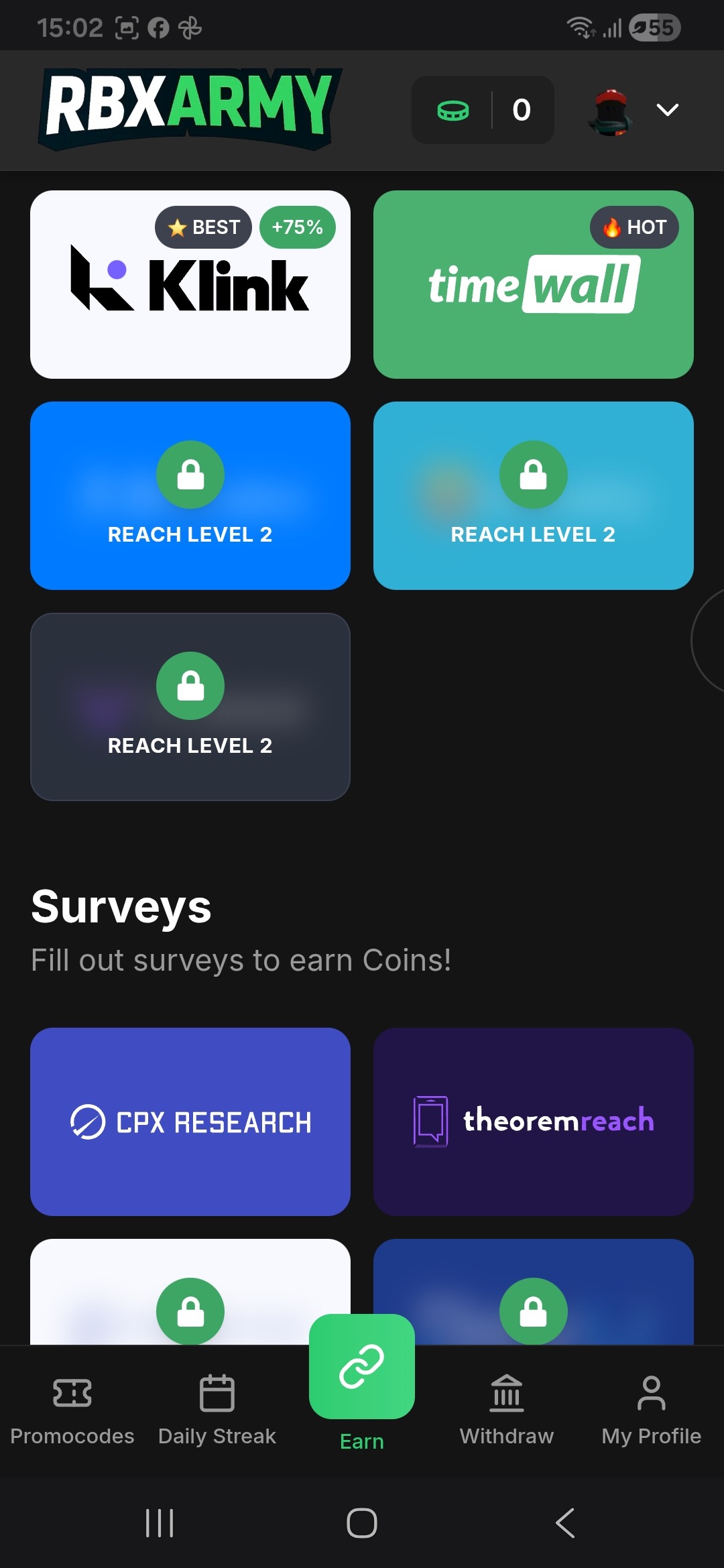Open the TimeWall offerwall card

click(x=533, y=285)
